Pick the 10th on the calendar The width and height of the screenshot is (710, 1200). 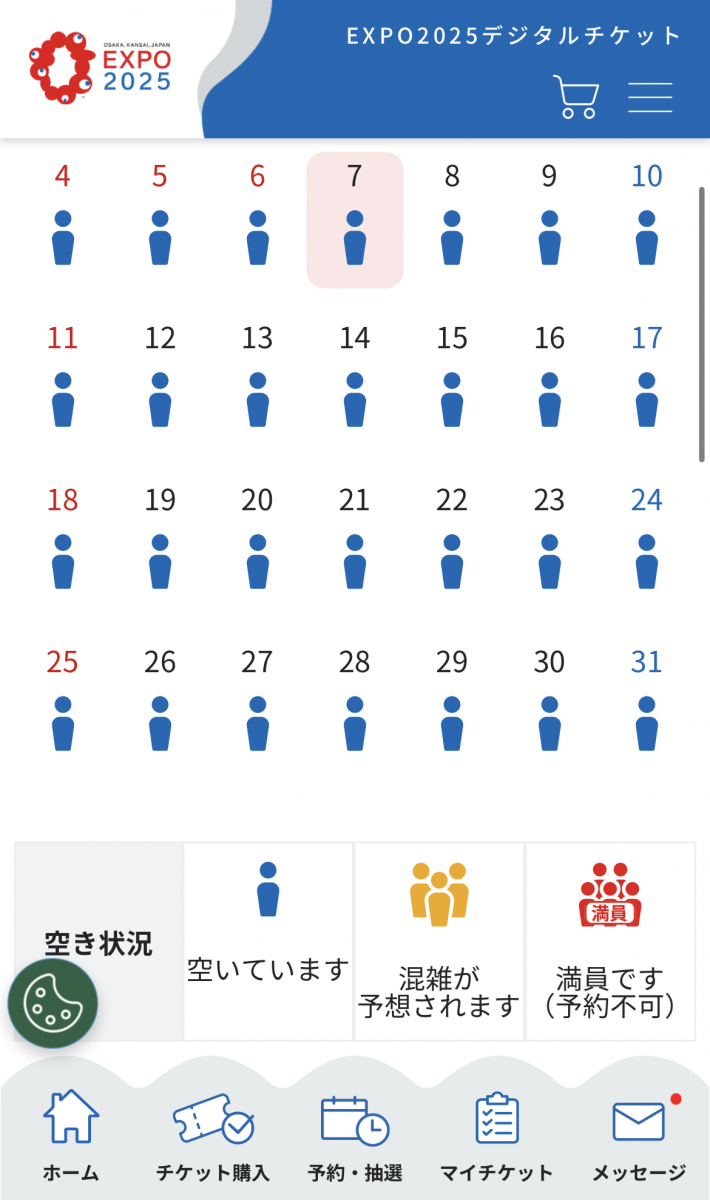[x=647, y=220]
